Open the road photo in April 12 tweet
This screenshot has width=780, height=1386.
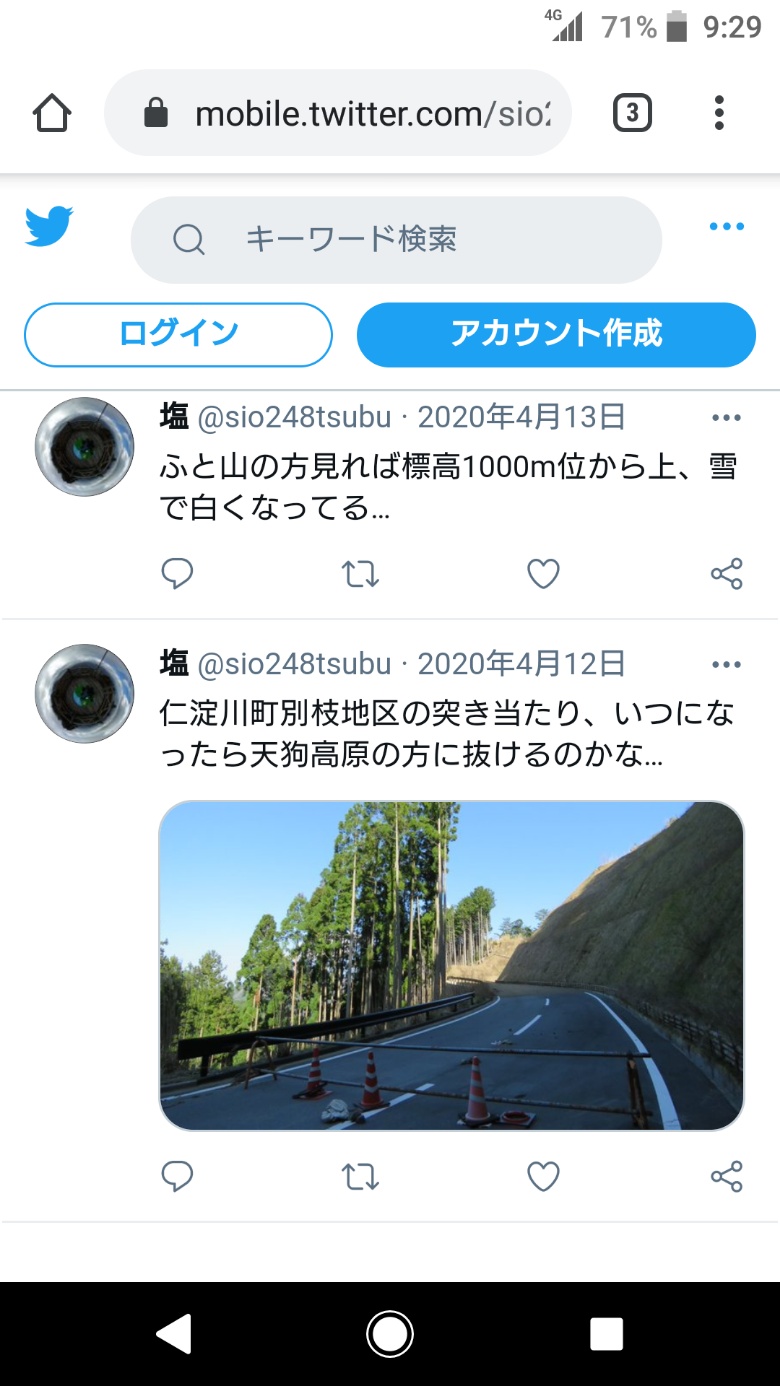pyautogui.click(x=451, y=965)
